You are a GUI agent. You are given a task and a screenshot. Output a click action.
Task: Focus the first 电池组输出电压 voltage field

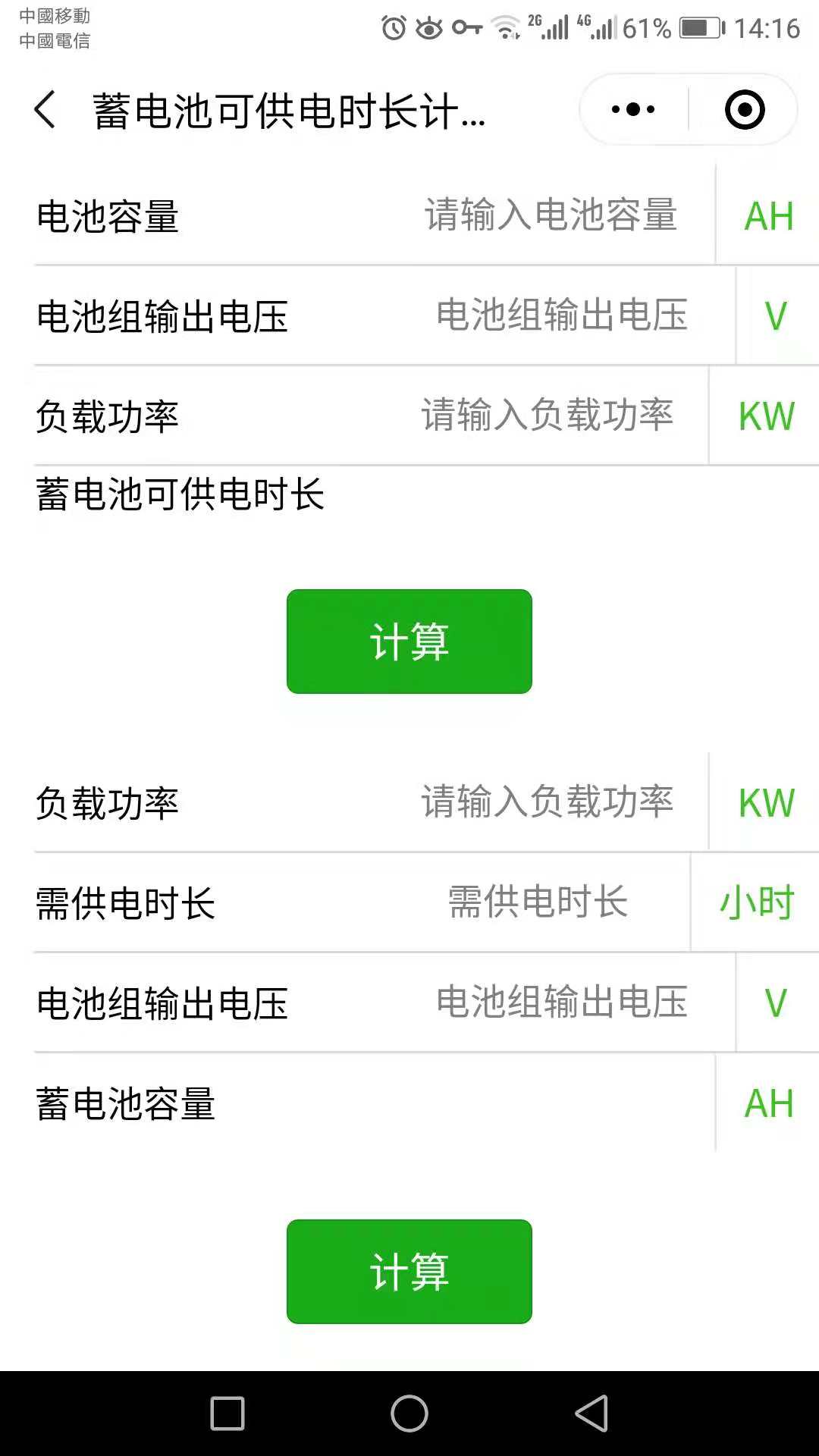click(562, 315)
